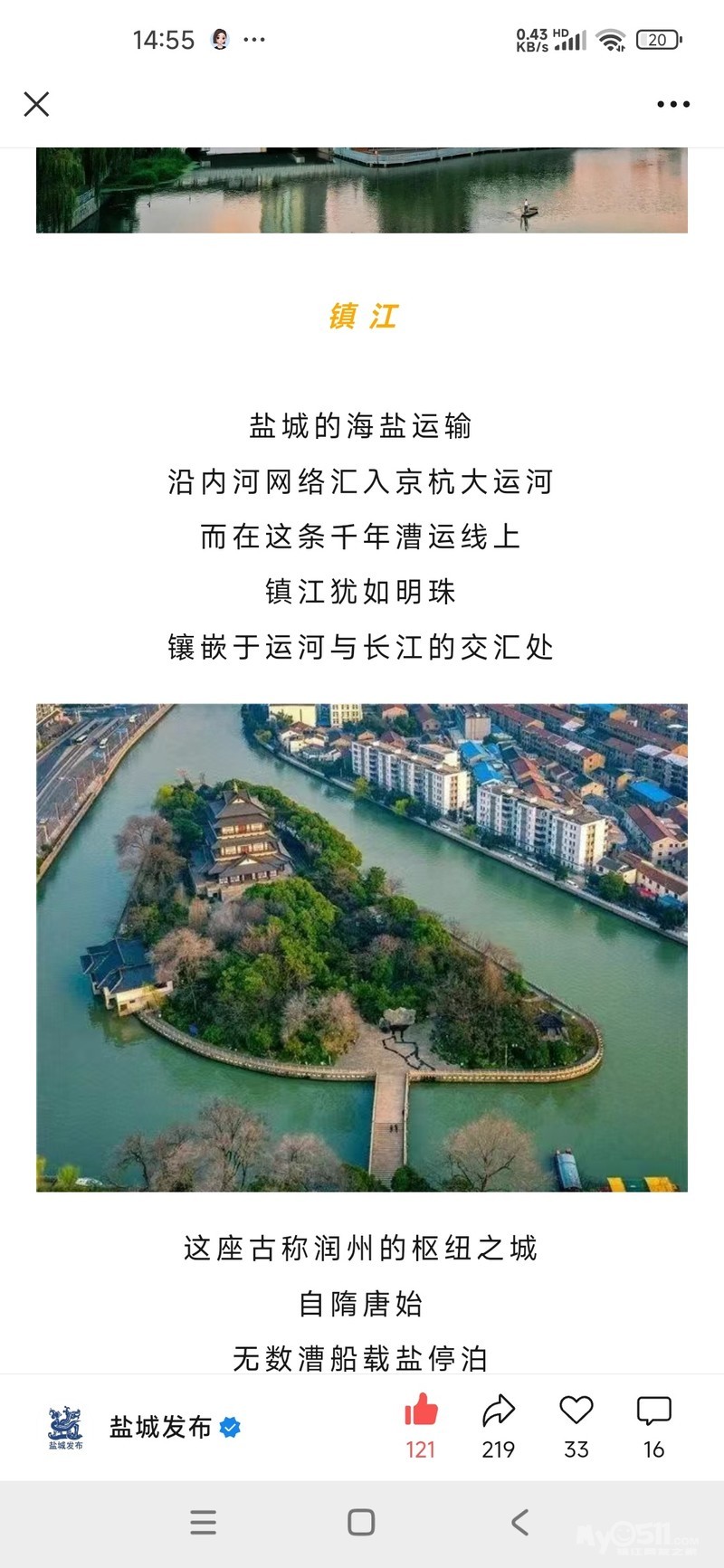The image size is (724, 1568).
Task: Open the three-dot overflow menu
Action: click(672, 104)
